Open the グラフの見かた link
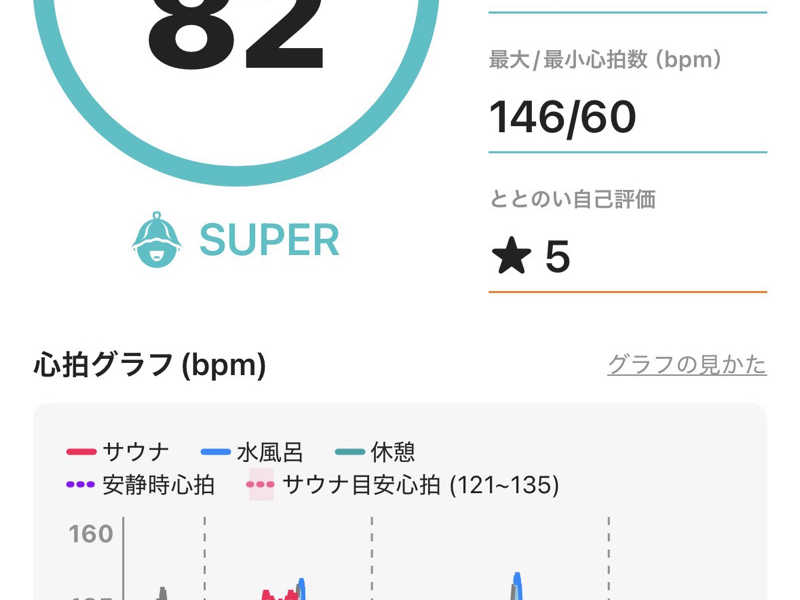 [x=686, y=365]
